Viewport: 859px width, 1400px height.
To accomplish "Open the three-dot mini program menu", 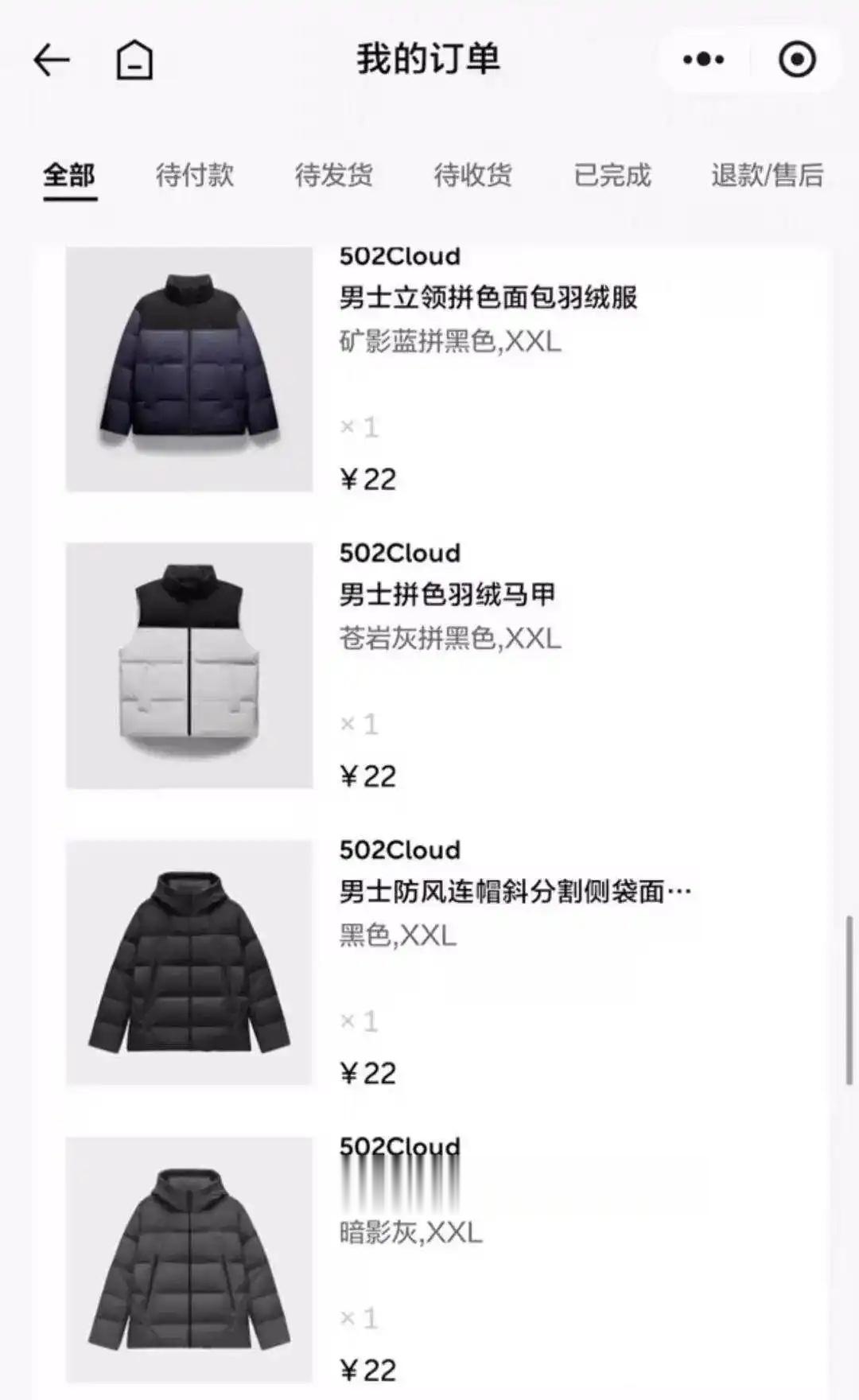I will click(x=704, y=60).
